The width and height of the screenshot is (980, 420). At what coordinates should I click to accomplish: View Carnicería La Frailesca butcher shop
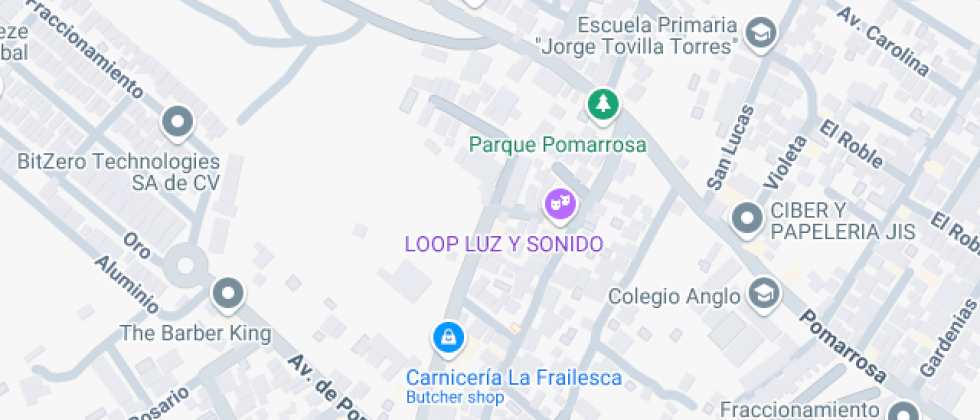click(448, 337)
